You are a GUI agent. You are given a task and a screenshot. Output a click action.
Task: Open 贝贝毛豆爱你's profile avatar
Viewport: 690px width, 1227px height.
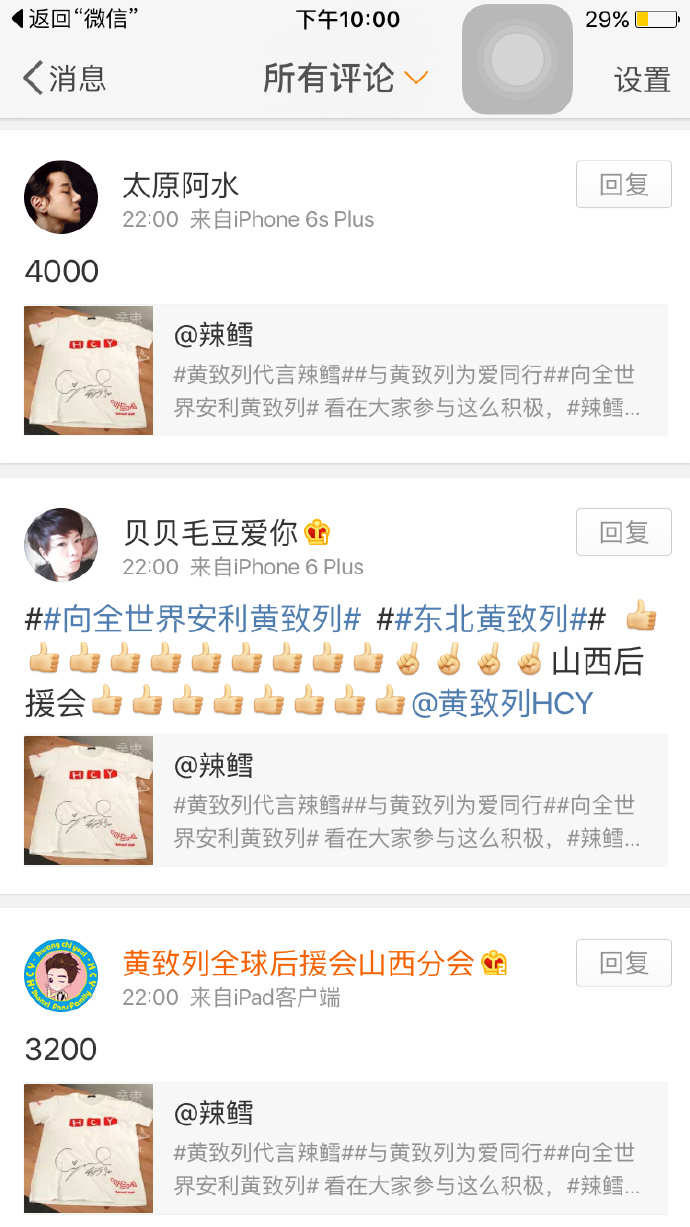coord(61,545)
